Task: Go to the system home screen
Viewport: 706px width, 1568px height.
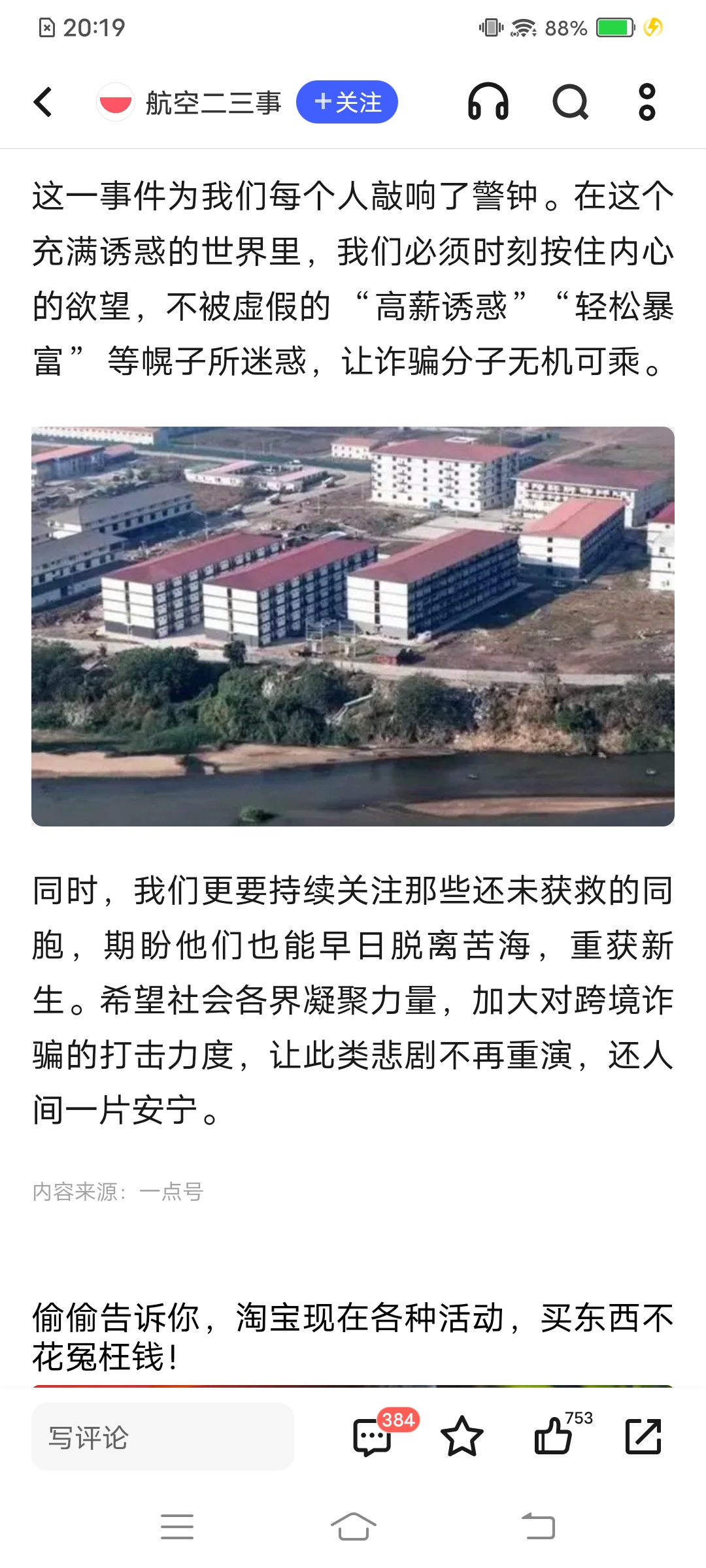Action: point(353,1527)
